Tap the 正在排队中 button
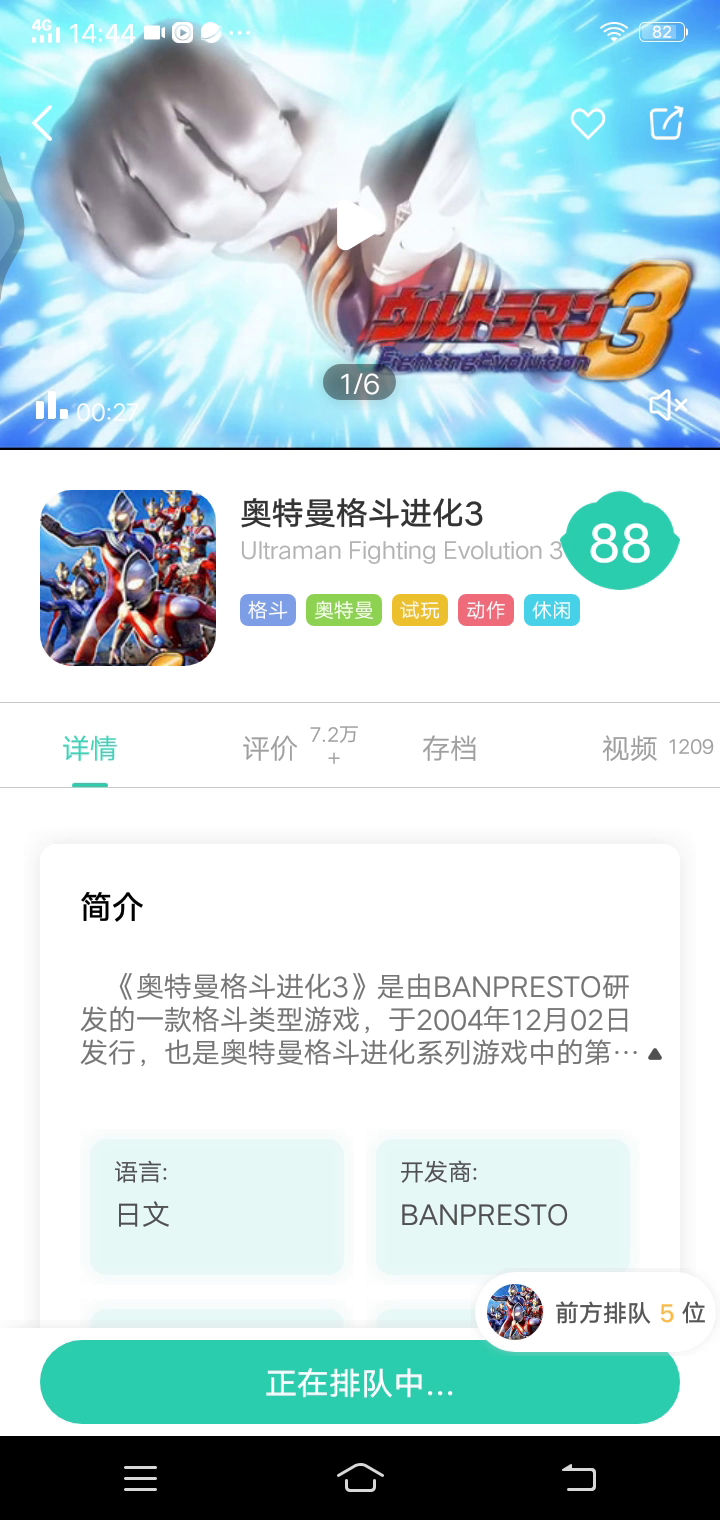The height and width of the screenshot is (1520, 720). coord(360,1383)
